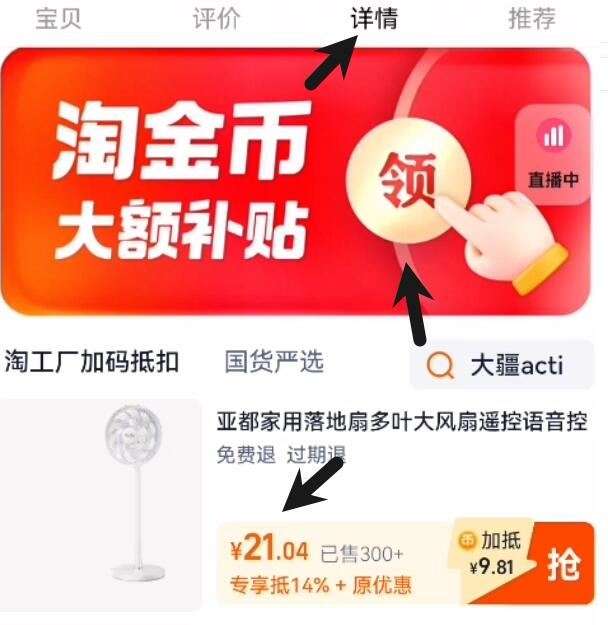The image size is (608, 625).
Task: Switch to the 评价 tab
Action: (216, 17)
